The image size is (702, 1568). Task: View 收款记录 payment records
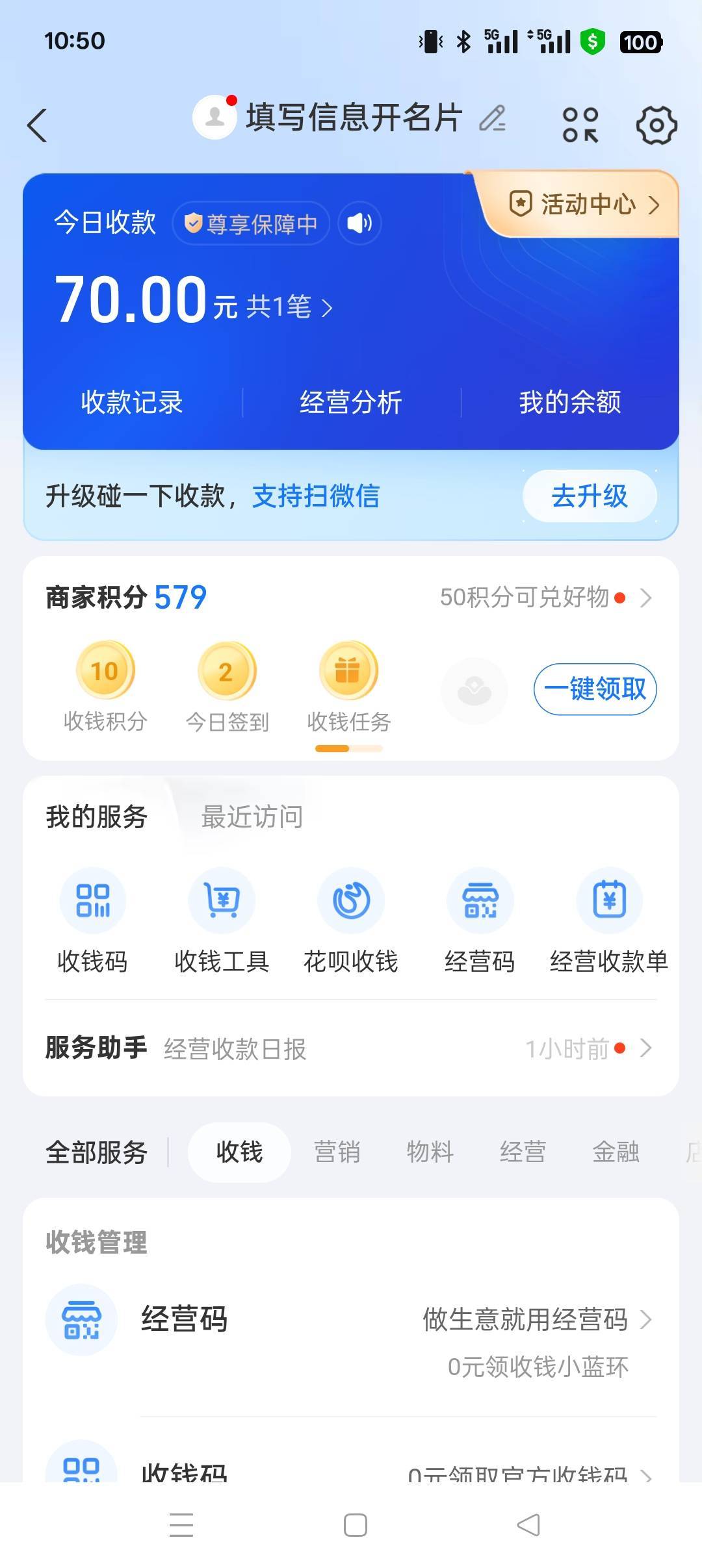[x=132, y=402]
